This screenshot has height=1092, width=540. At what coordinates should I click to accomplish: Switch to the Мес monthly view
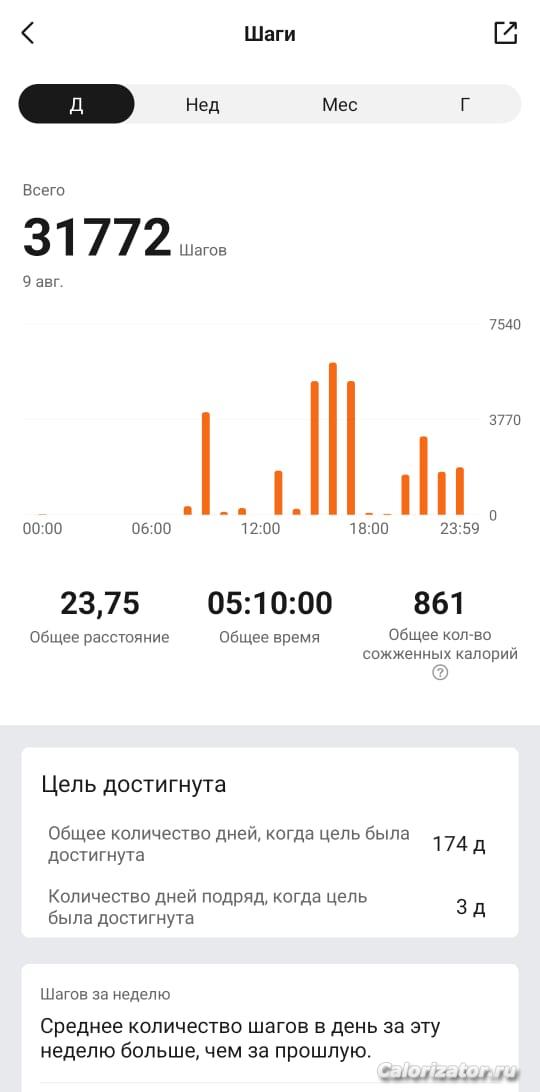(339, 104)
